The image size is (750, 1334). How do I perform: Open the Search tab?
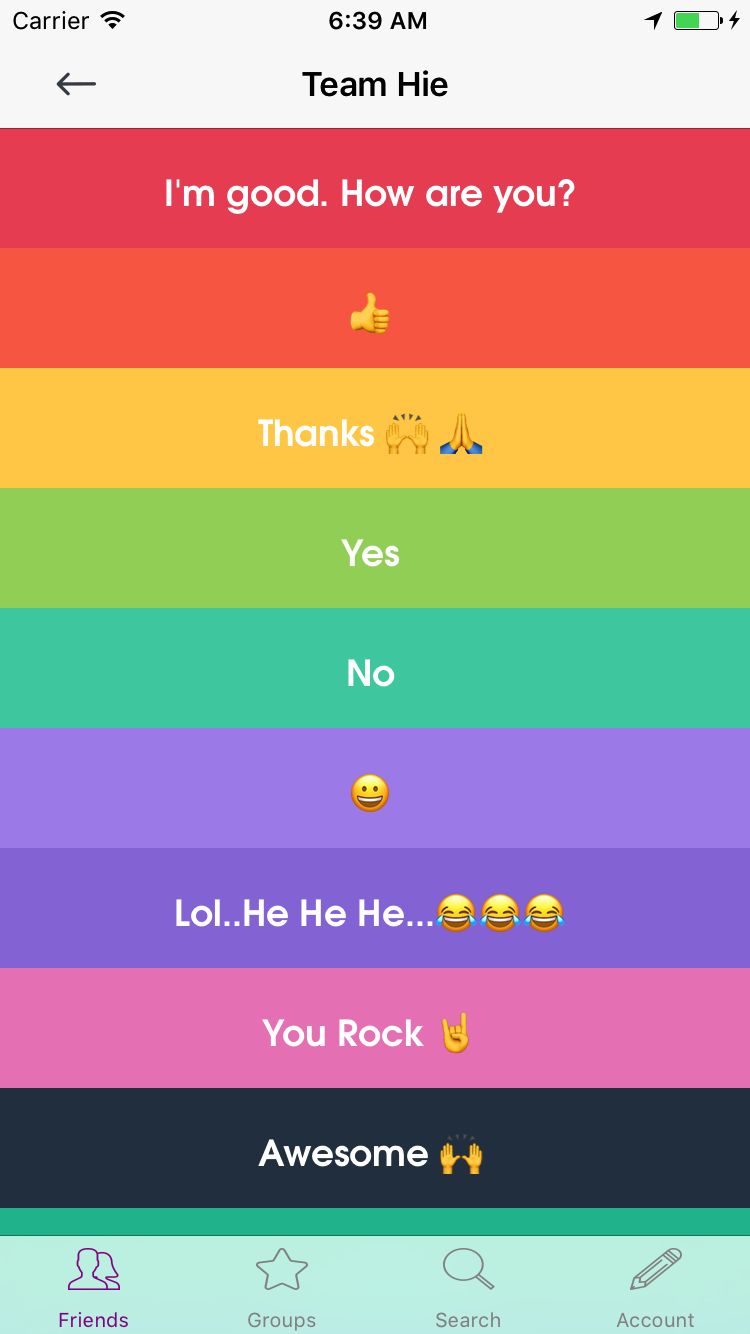[467, 1285]
